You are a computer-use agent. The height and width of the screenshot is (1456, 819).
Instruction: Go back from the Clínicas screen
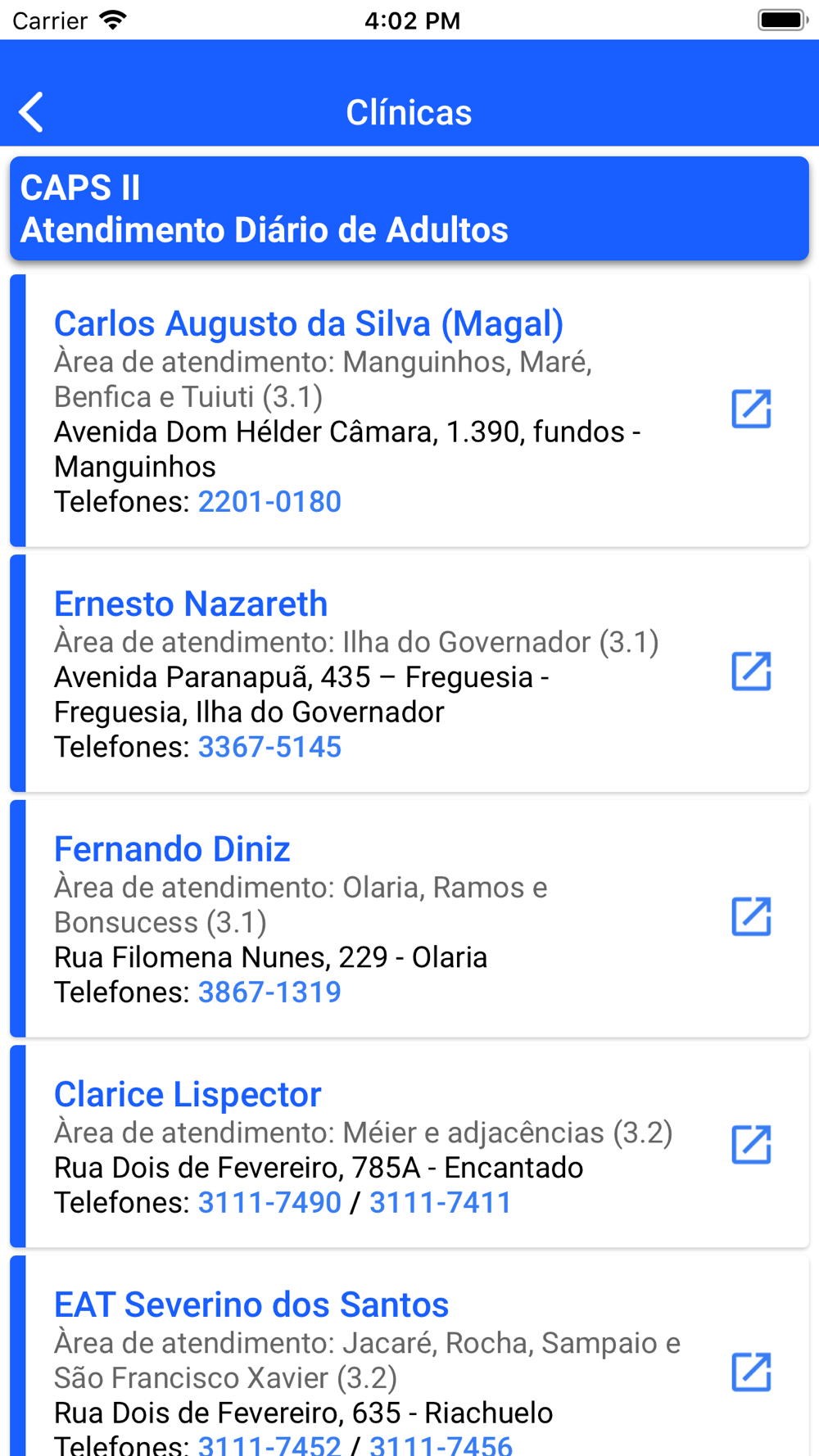pyautogui.click(x=31, y=112)
